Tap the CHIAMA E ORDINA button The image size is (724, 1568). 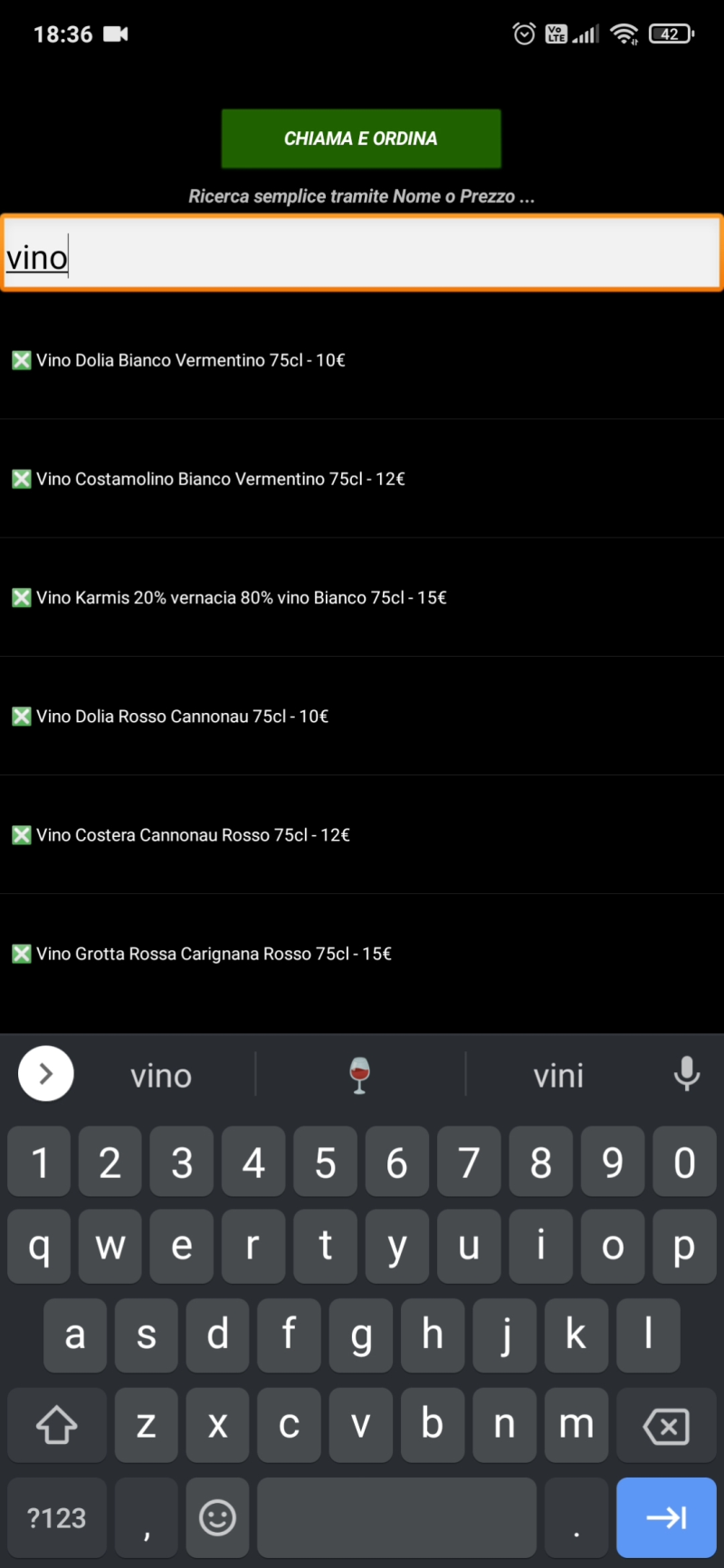pyautogui.click(x=361, y=138)
